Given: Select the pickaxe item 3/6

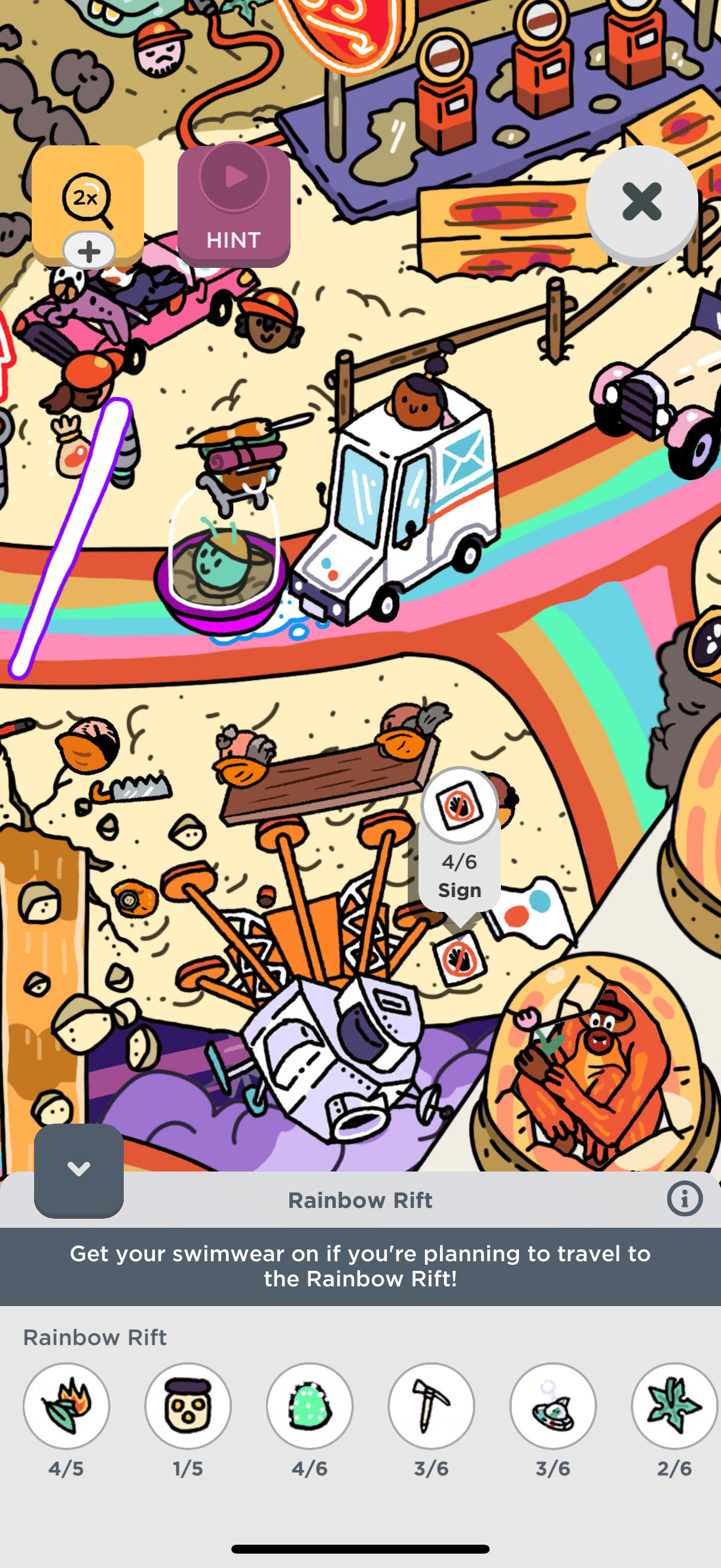Looking at the screenshot, I should (432, 1406).
